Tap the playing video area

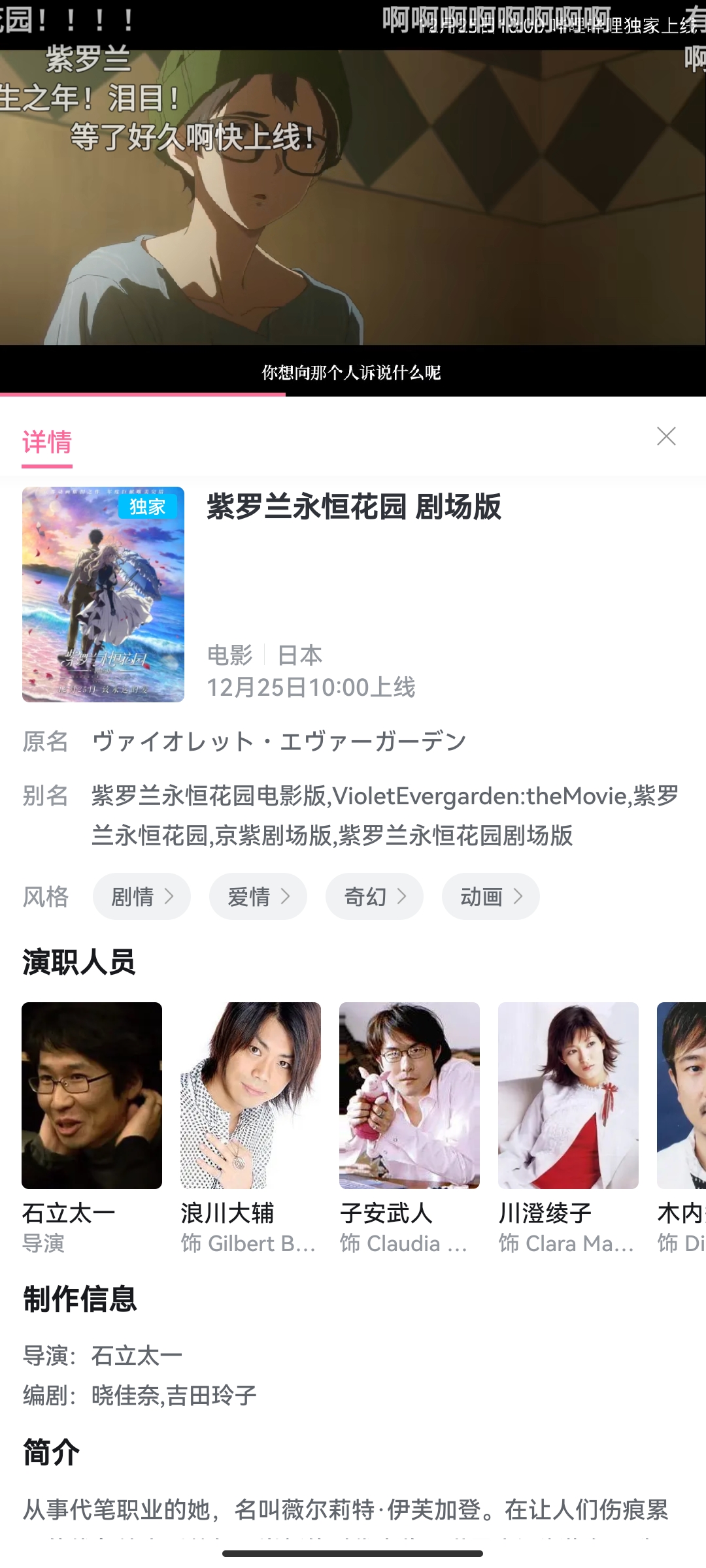pyautogui.click(x=353, y=196)
